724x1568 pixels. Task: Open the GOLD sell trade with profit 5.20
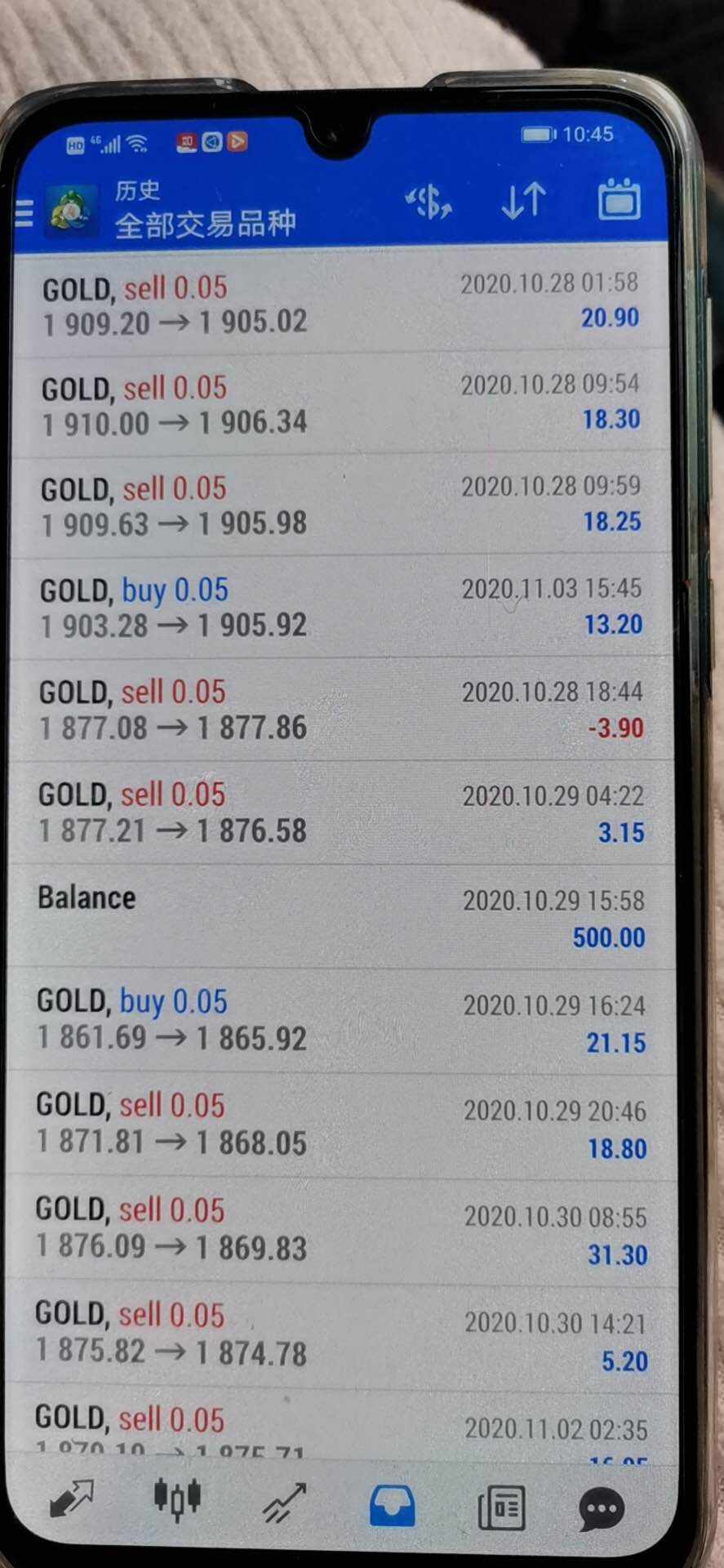click(341, 1336)
